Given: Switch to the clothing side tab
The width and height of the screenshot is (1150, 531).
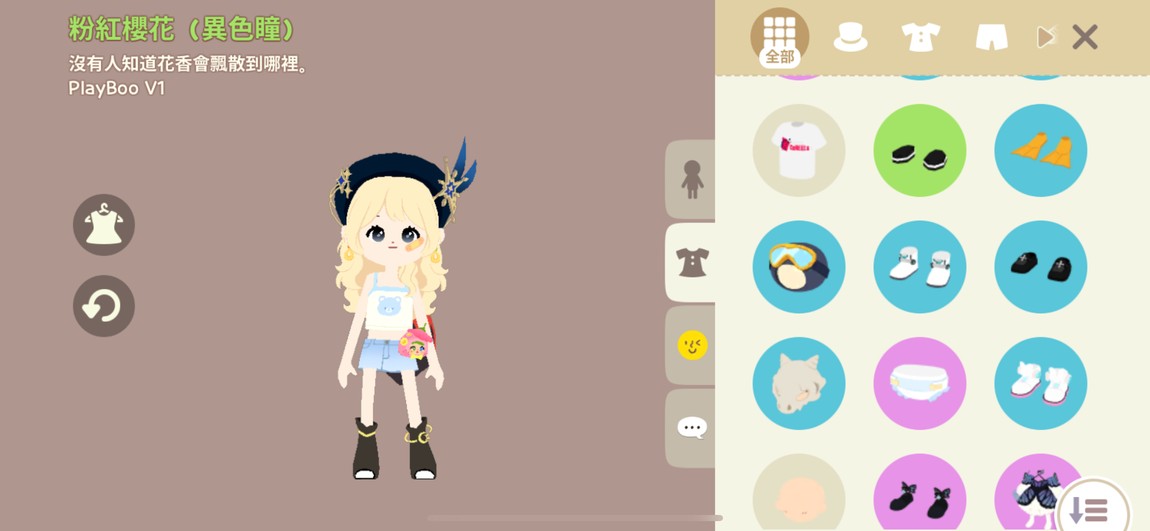Looking at the screenshot, I should tap(691, 263).
